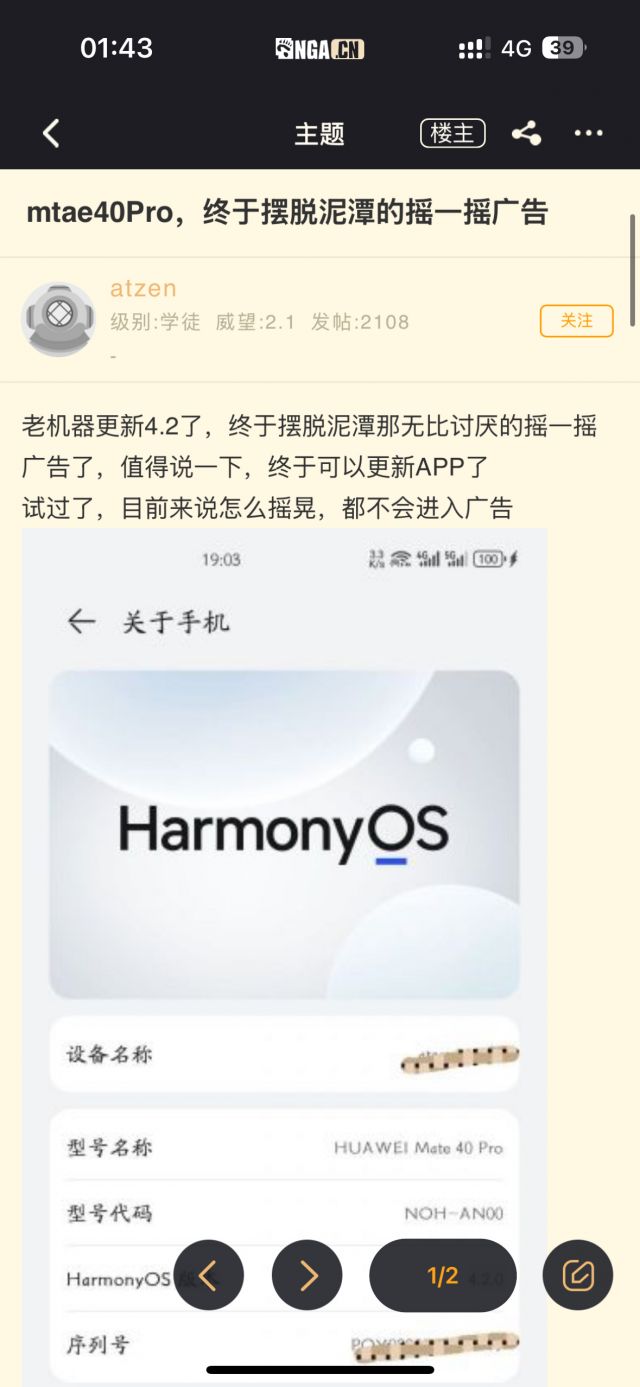The image size is (640, 1387).
Task: Open the 1/2 page selector
Action: pos(442,1275)
